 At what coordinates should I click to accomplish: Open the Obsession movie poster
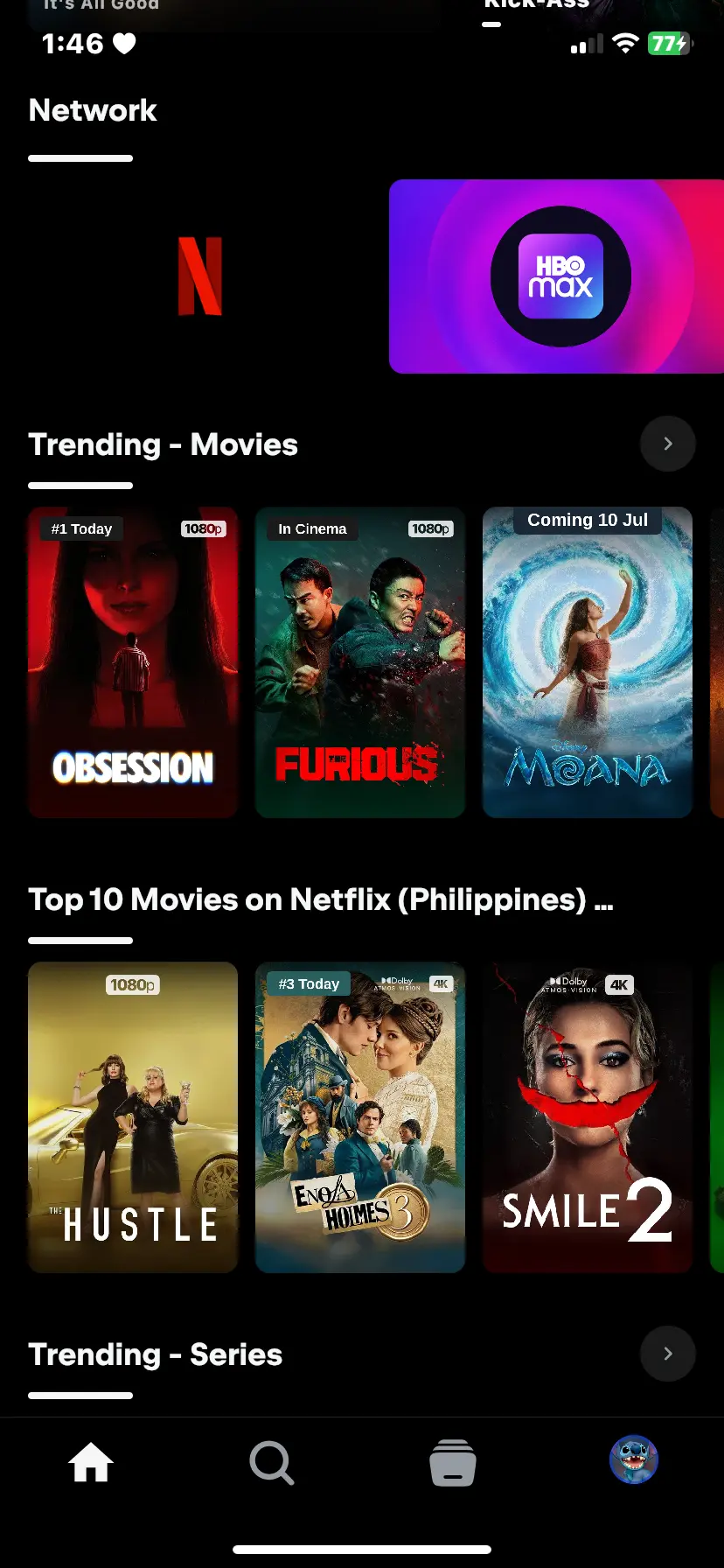[133, 662]
